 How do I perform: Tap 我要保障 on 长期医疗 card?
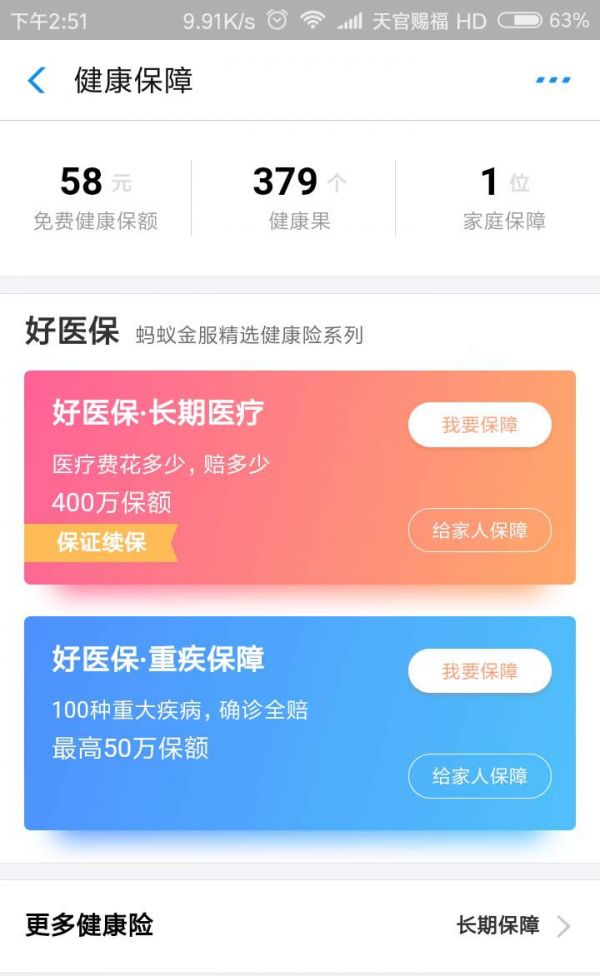pyautogui.click(x=479, y=425)
